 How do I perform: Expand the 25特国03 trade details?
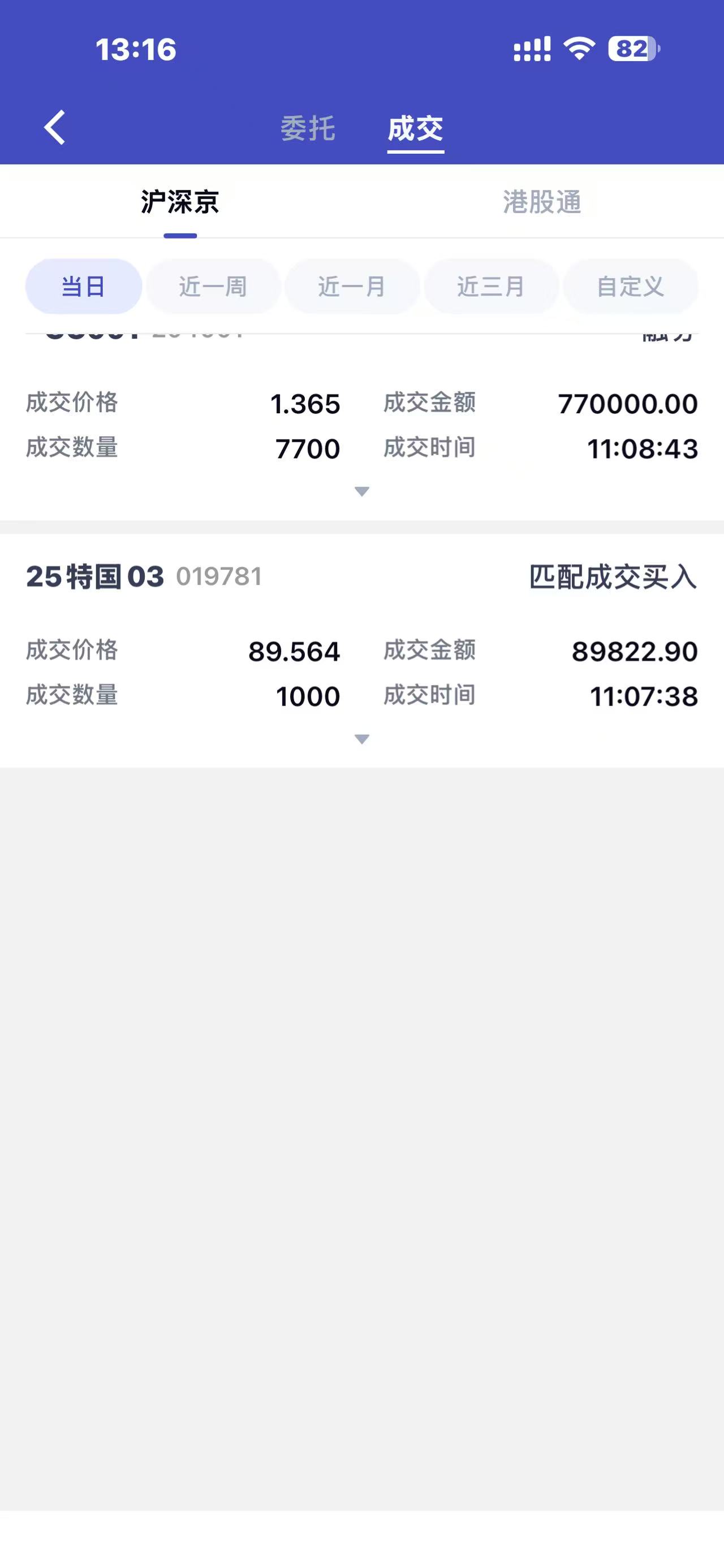tap(361, 739)
